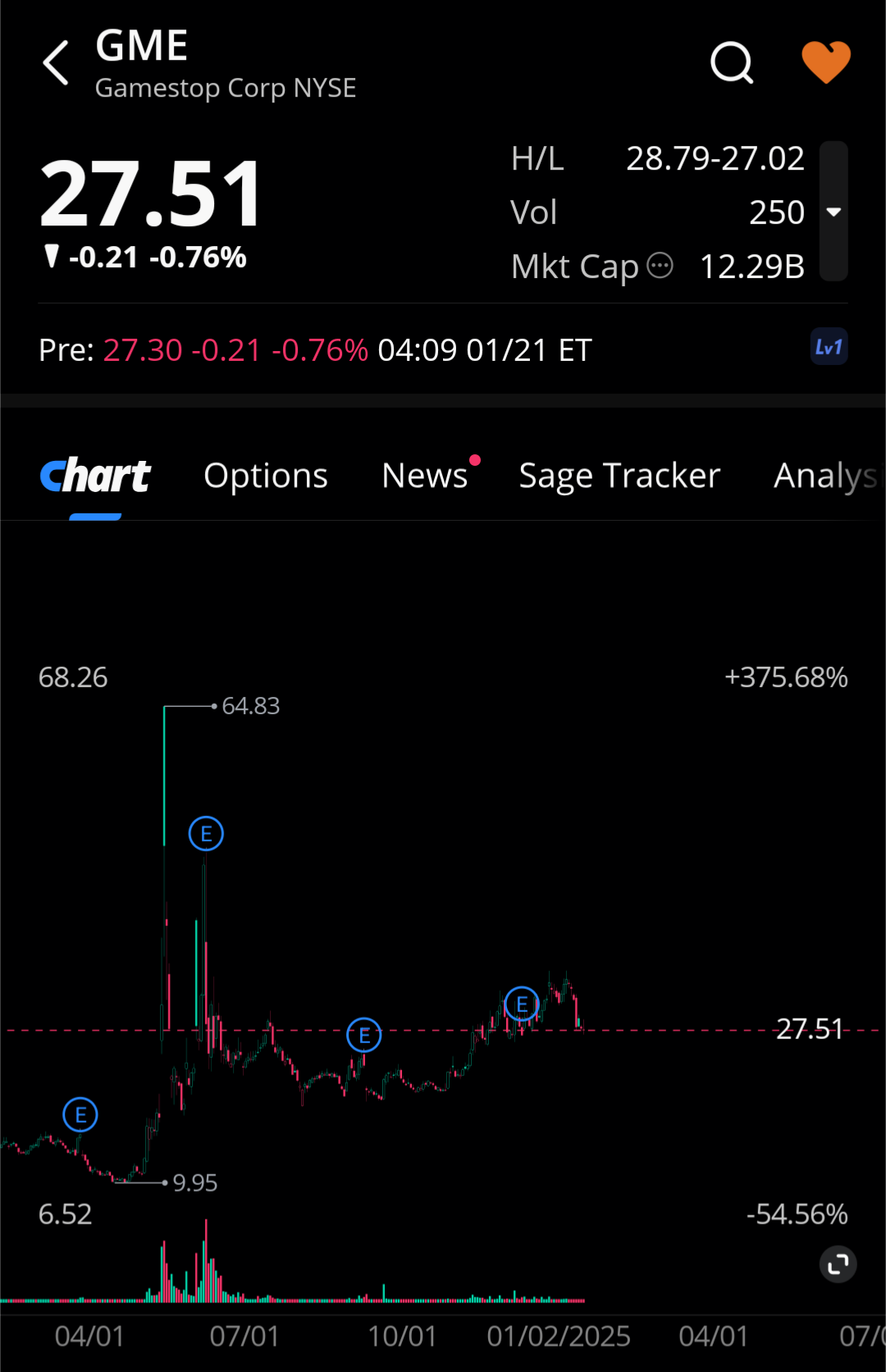Switch to the Options tab
The image size is (886, 1372).
point(265,476)
